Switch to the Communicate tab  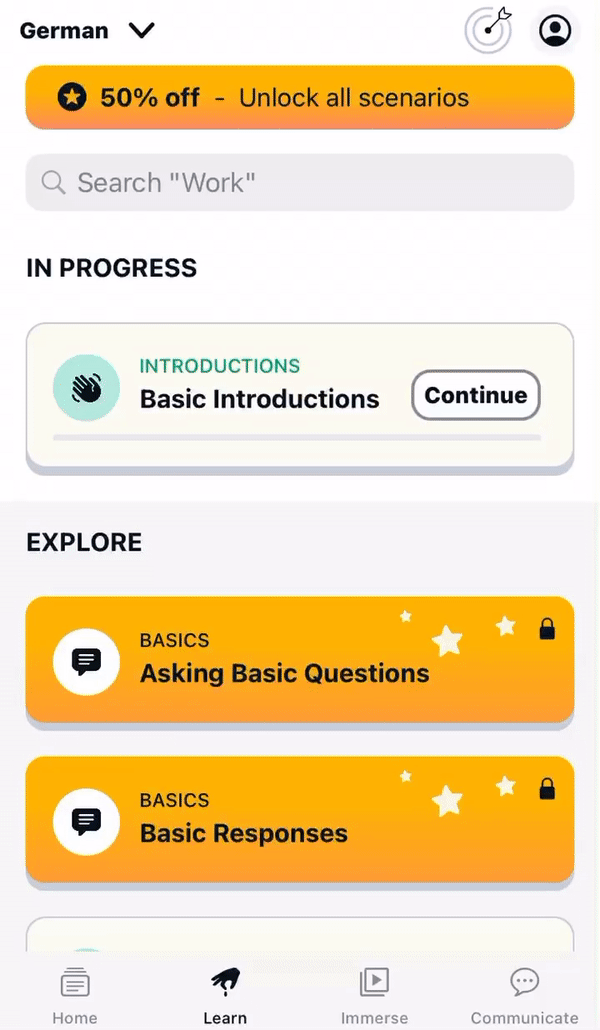[524, 995]
